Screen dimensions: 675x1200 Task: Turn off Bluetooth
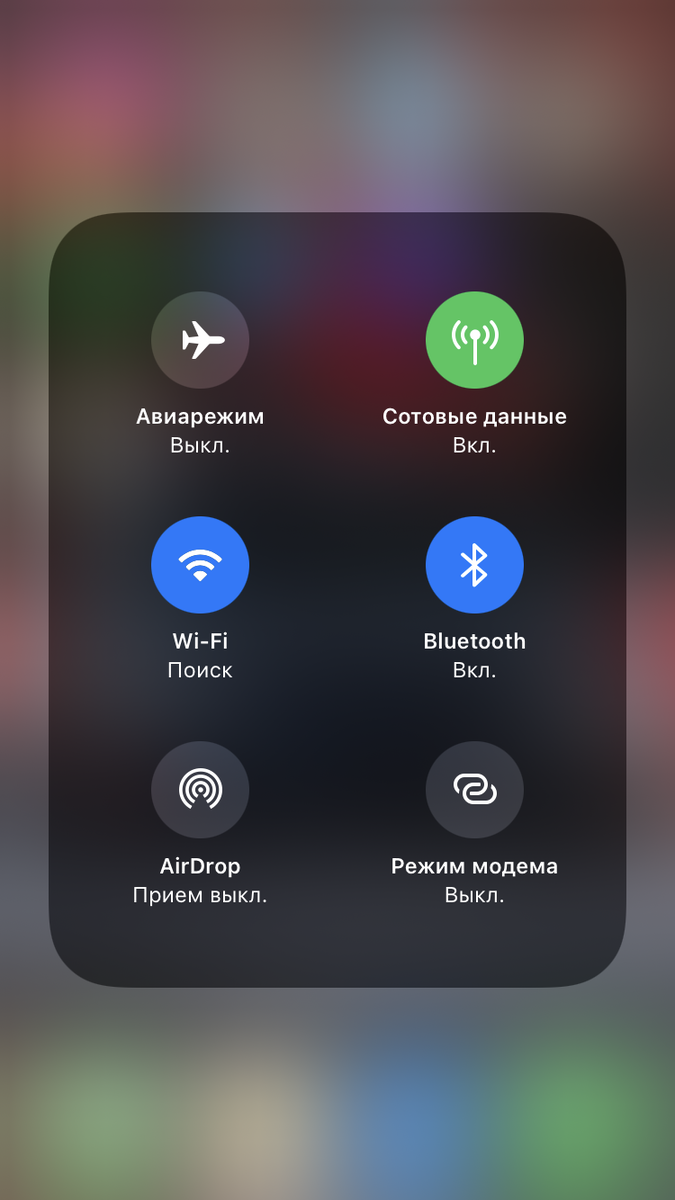(x=474, y=565)
